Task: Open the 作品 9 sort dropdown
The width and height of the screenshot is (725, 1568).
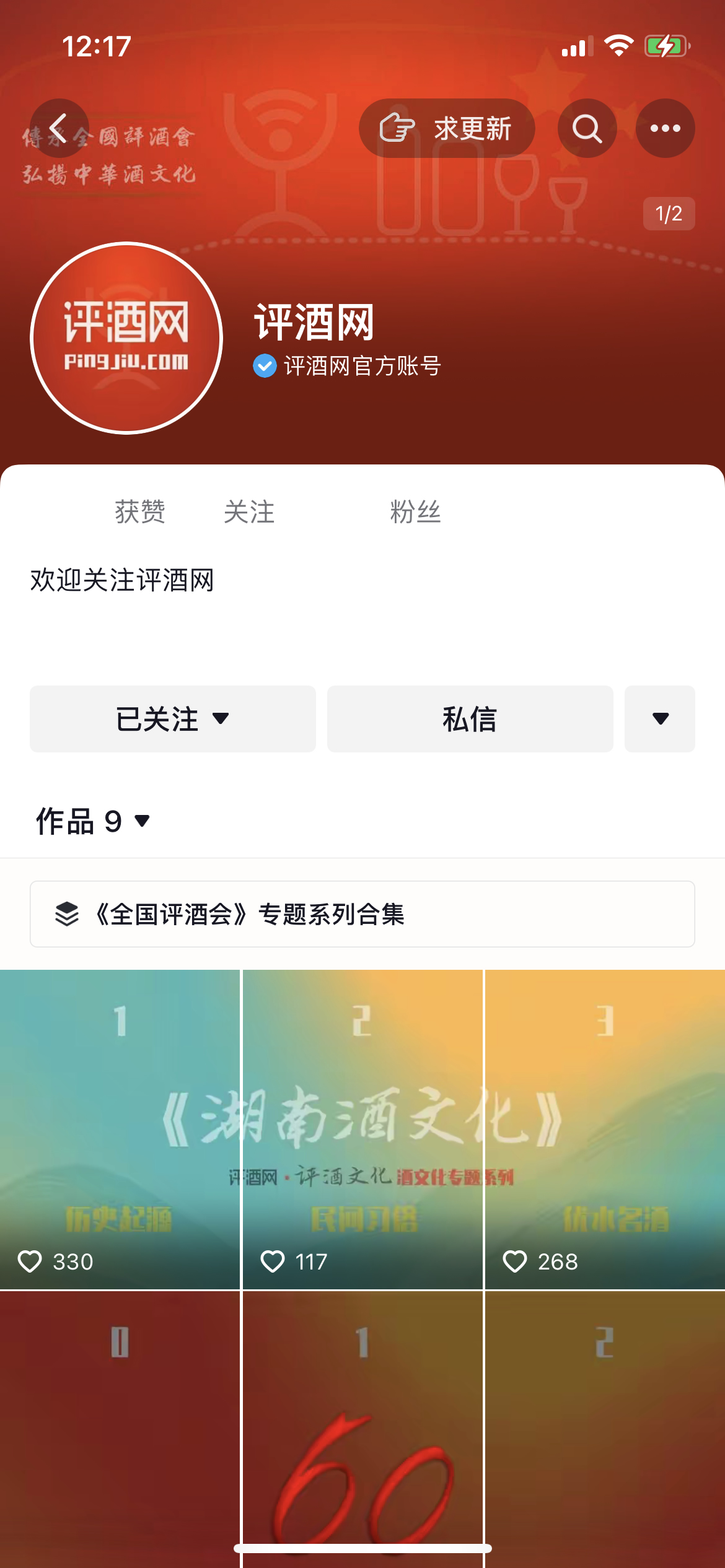Action: coord(93,821)
